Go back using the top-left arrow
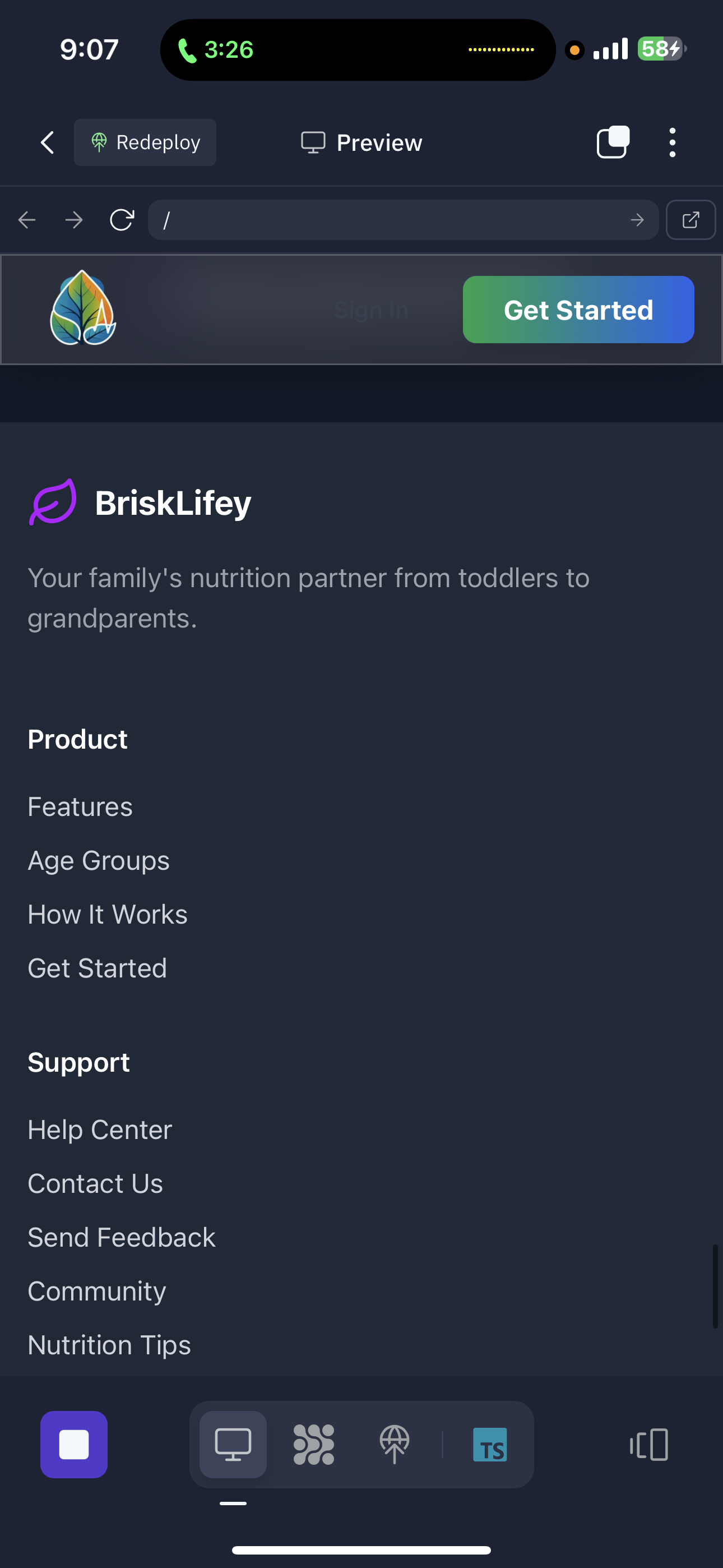723x1568 pixels. (48, 142)
